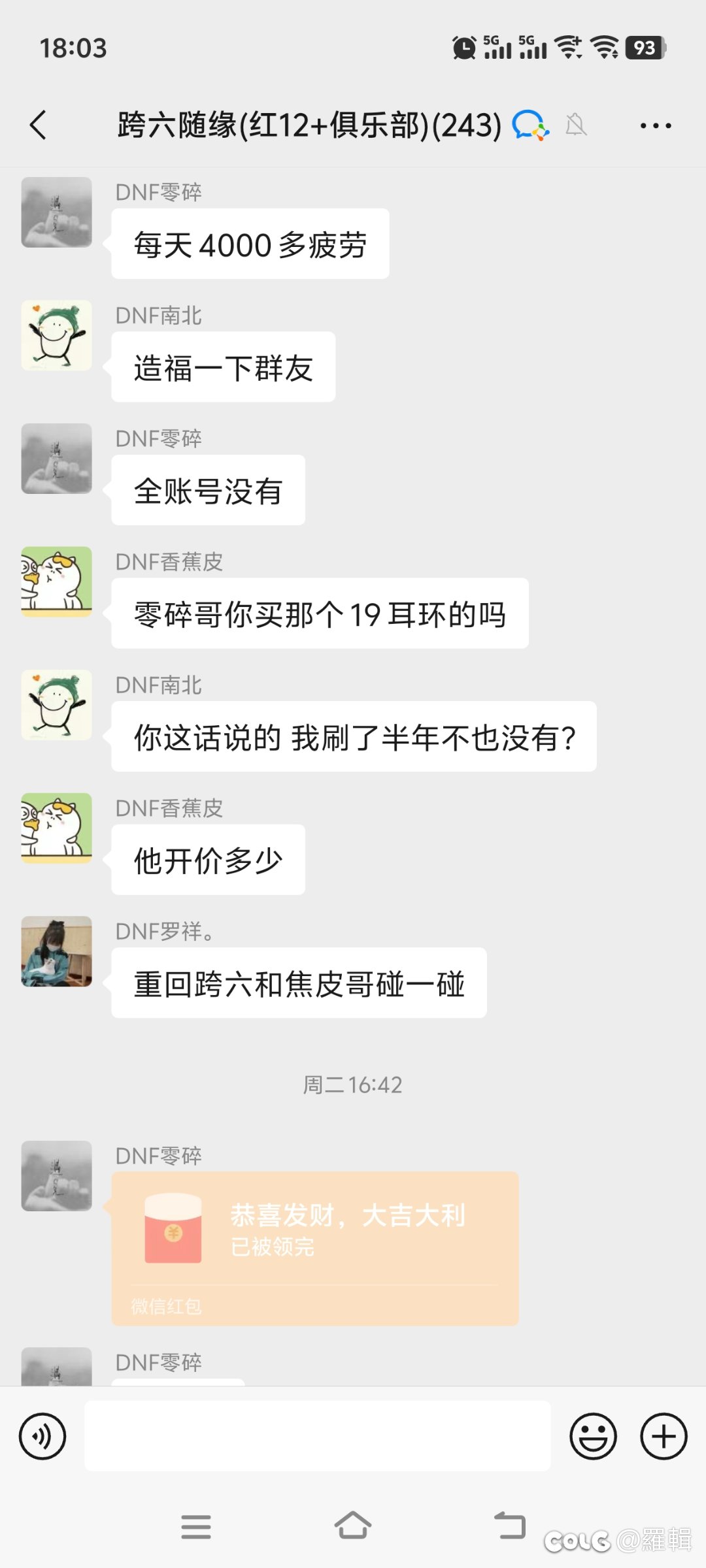706x1568 pixels.
Task: Switch to voice message input
Action: coord(42,1437)
